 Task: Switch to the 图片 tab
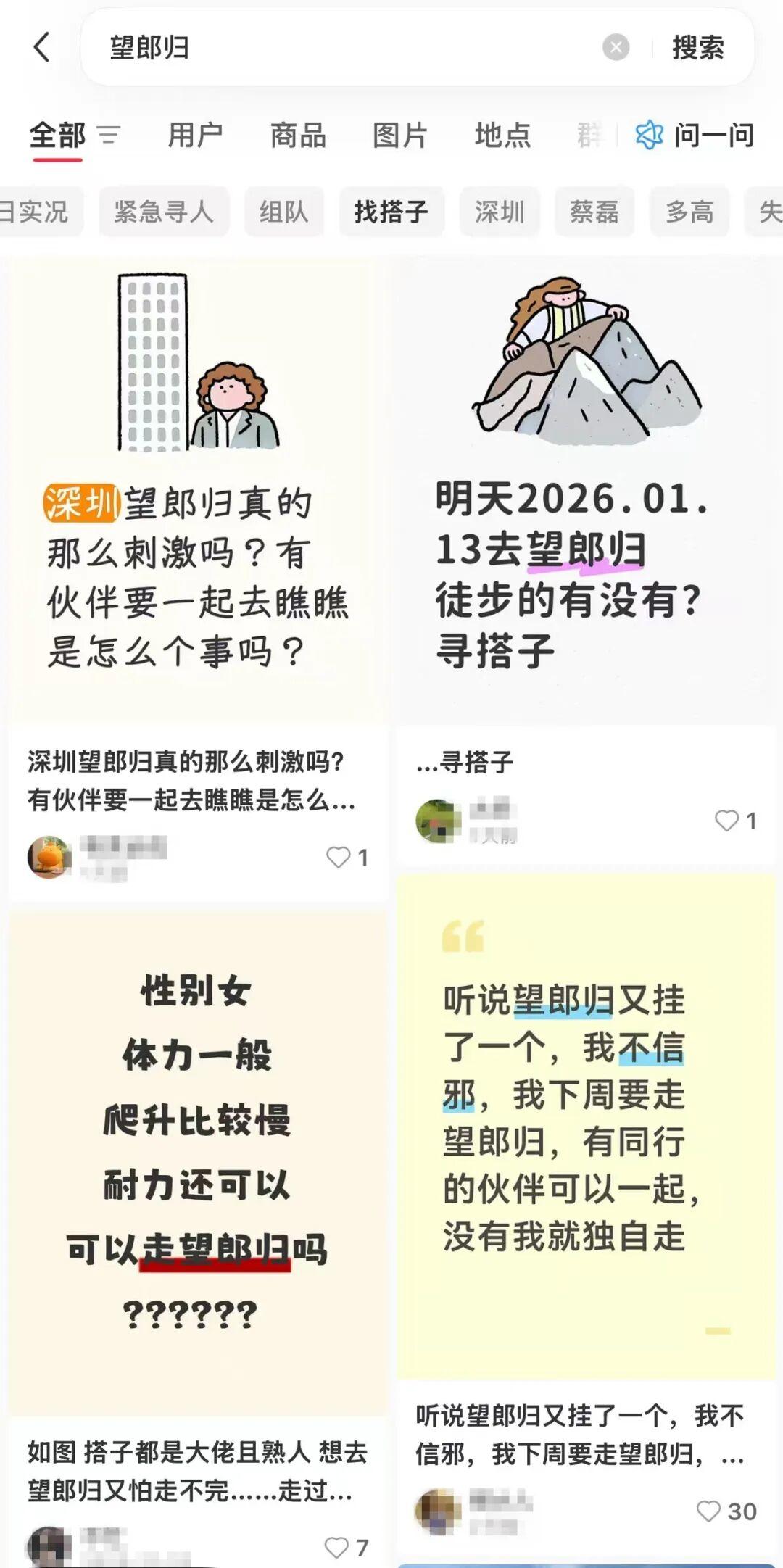400,135
